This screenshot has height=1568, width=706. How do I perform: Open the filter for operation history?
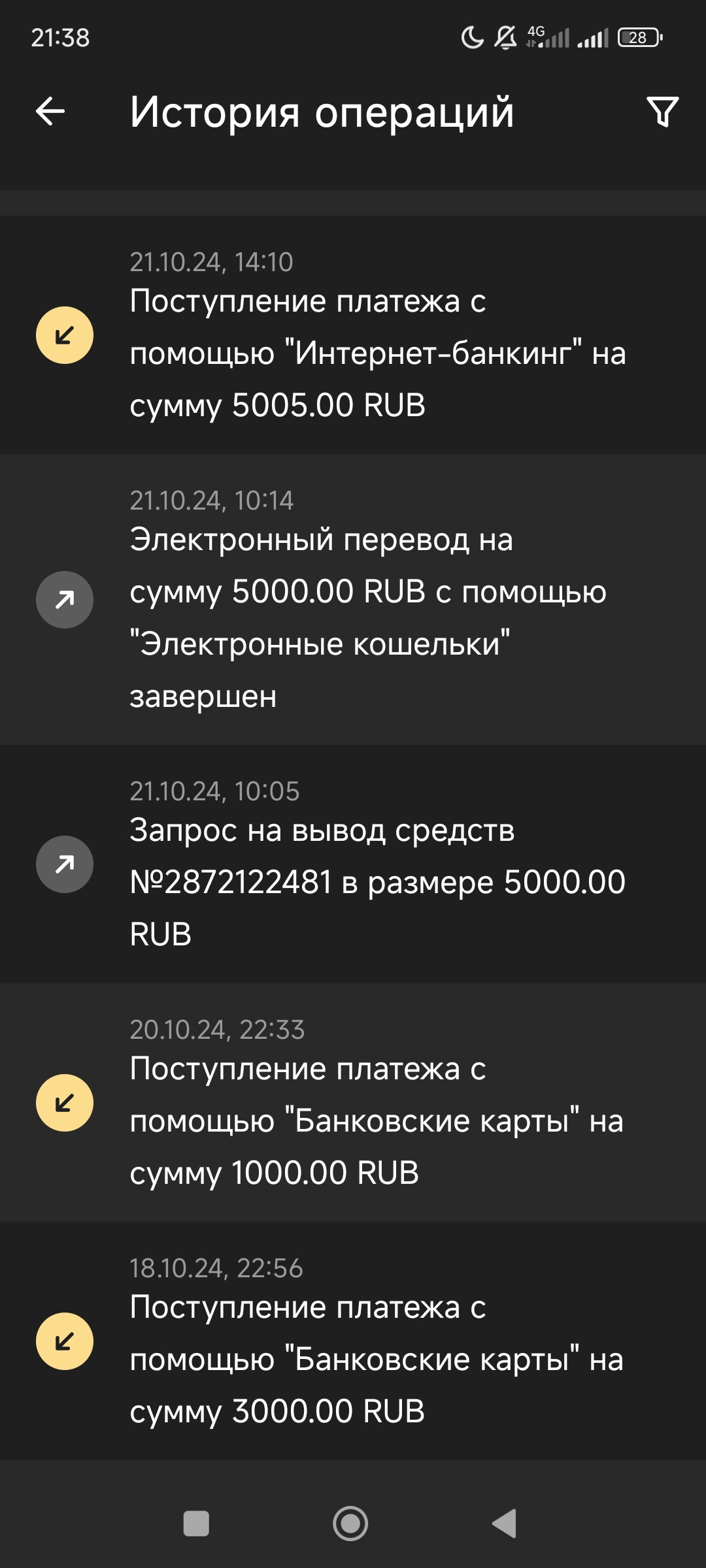coord(662,112)
